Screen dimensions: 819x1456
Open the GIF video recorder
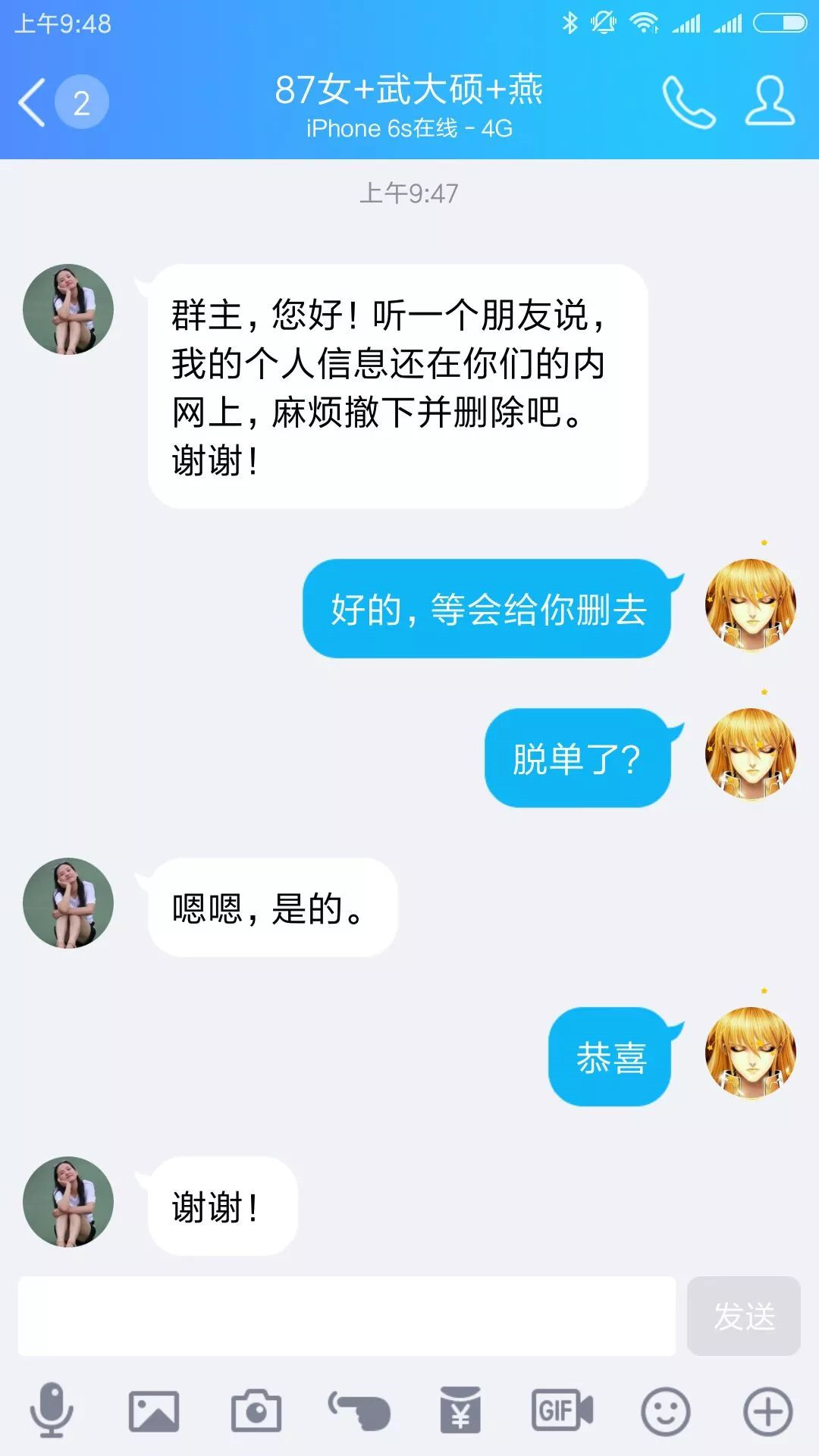[x=562, y=1410]
